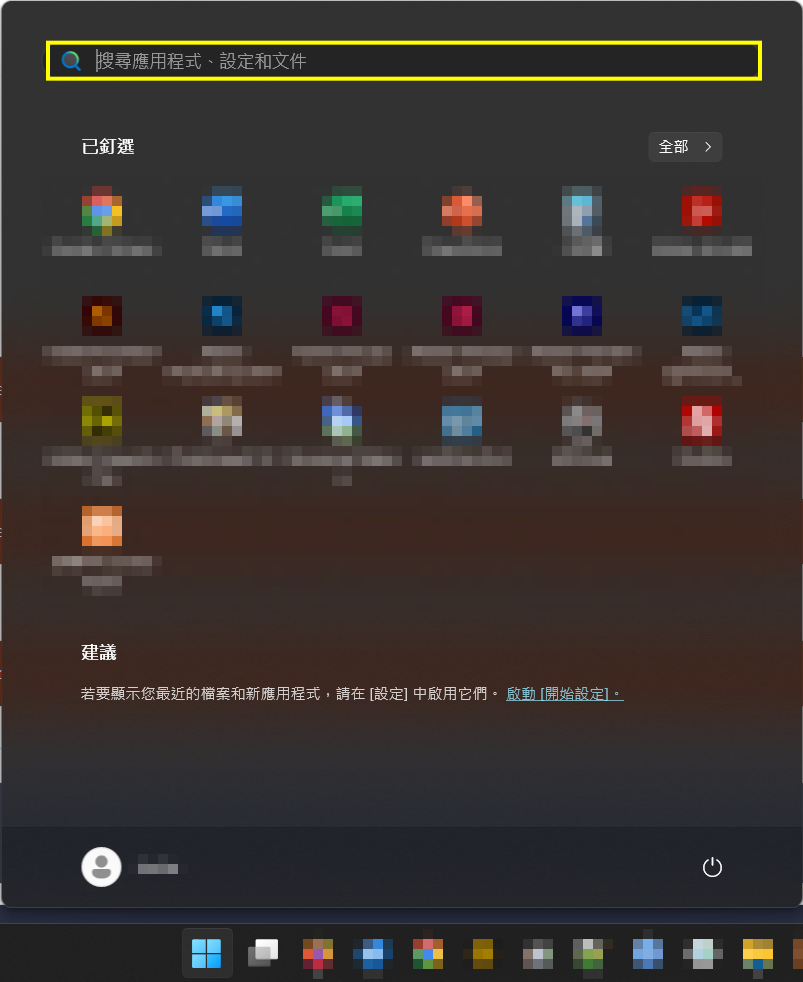
Task: Open the 啟動 [開始設定] link
Action: point(564,693)
